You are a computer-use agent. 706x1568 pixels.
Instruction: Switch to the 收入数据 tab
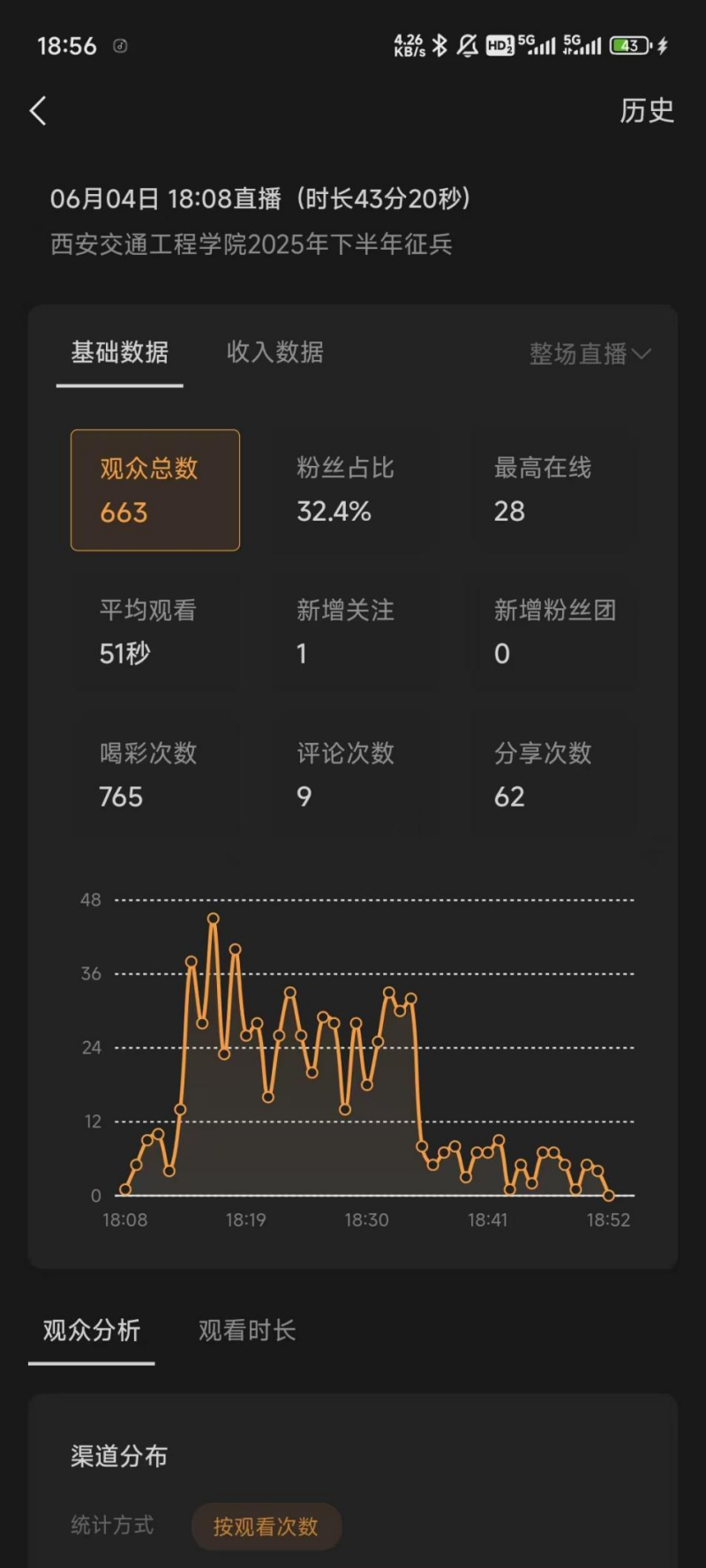tap(274, 353)
